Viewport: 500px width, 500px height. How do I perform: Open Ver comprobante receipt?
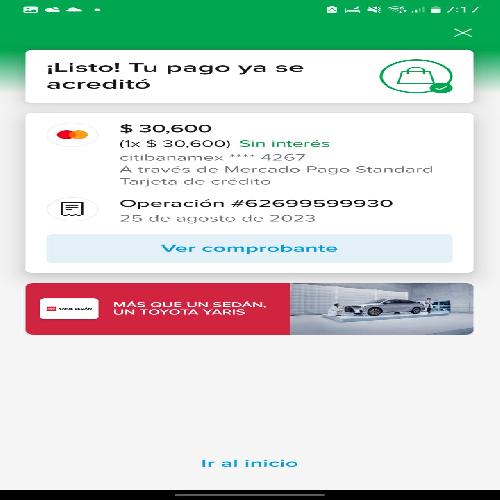point(249,248)
